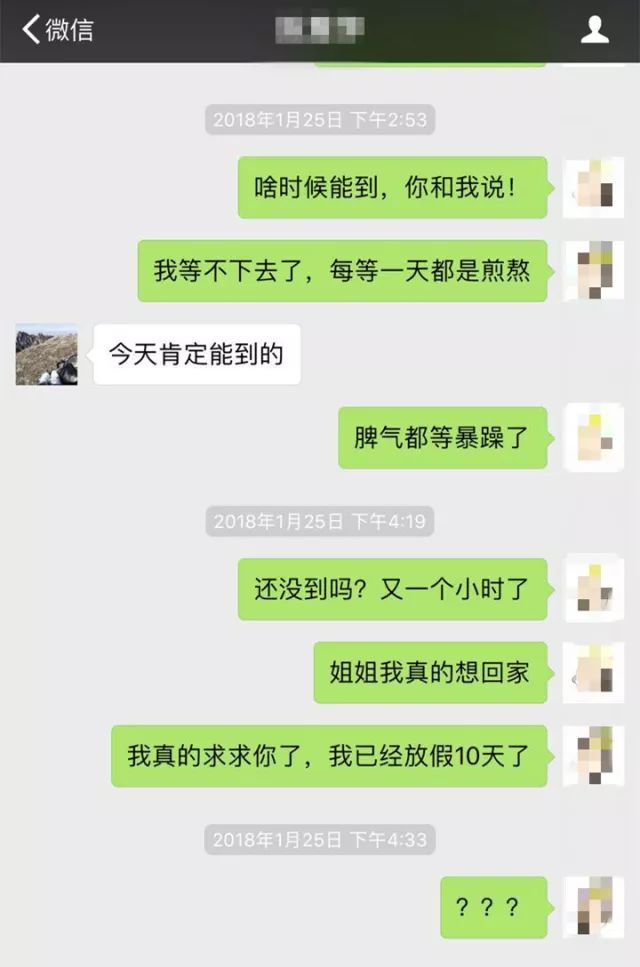Go back to the 微信 chat list
Viewport: 640px width, 967px height.
coord(56,29)
